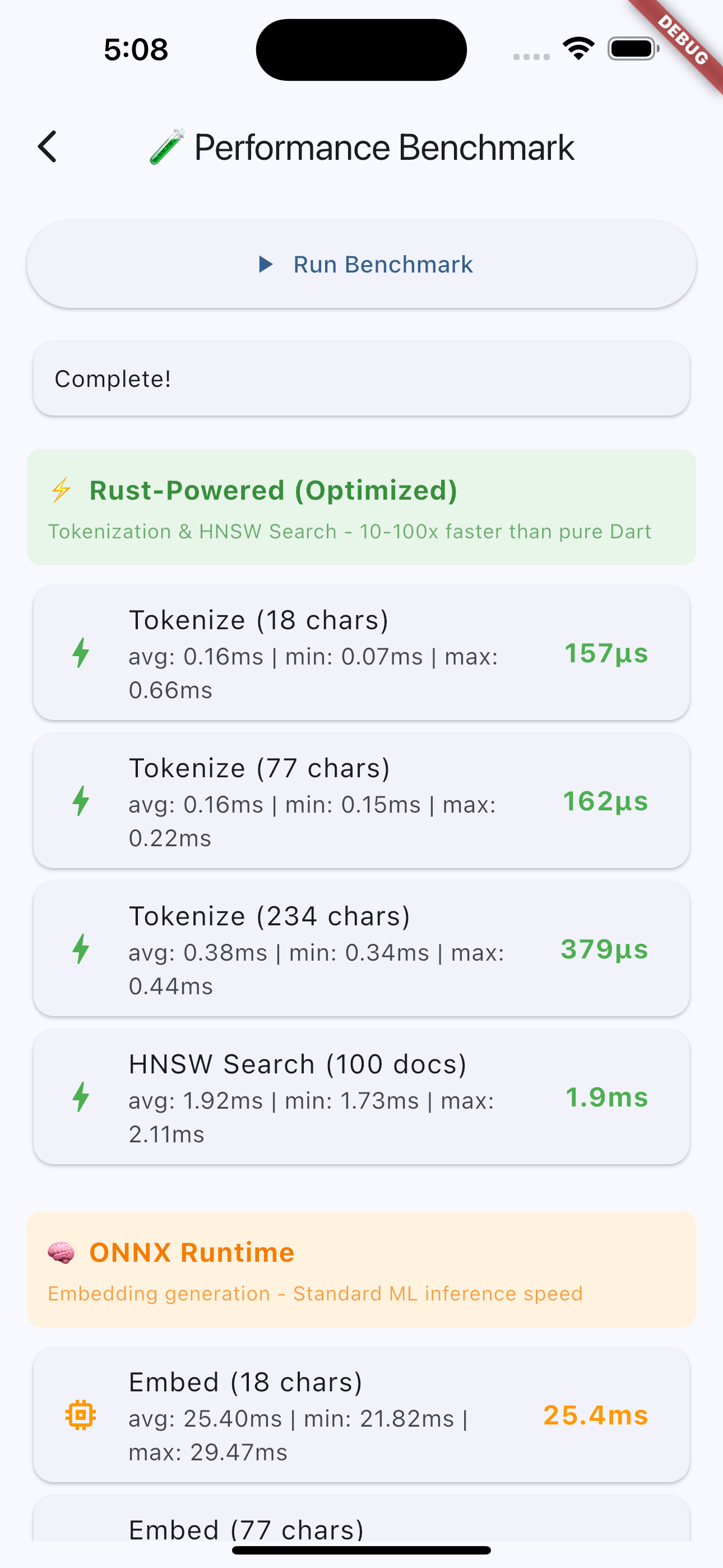Tap the lightning bolt icon on Tokenize 18 chars
This screenshot has height=1568, width=723.
81,654
